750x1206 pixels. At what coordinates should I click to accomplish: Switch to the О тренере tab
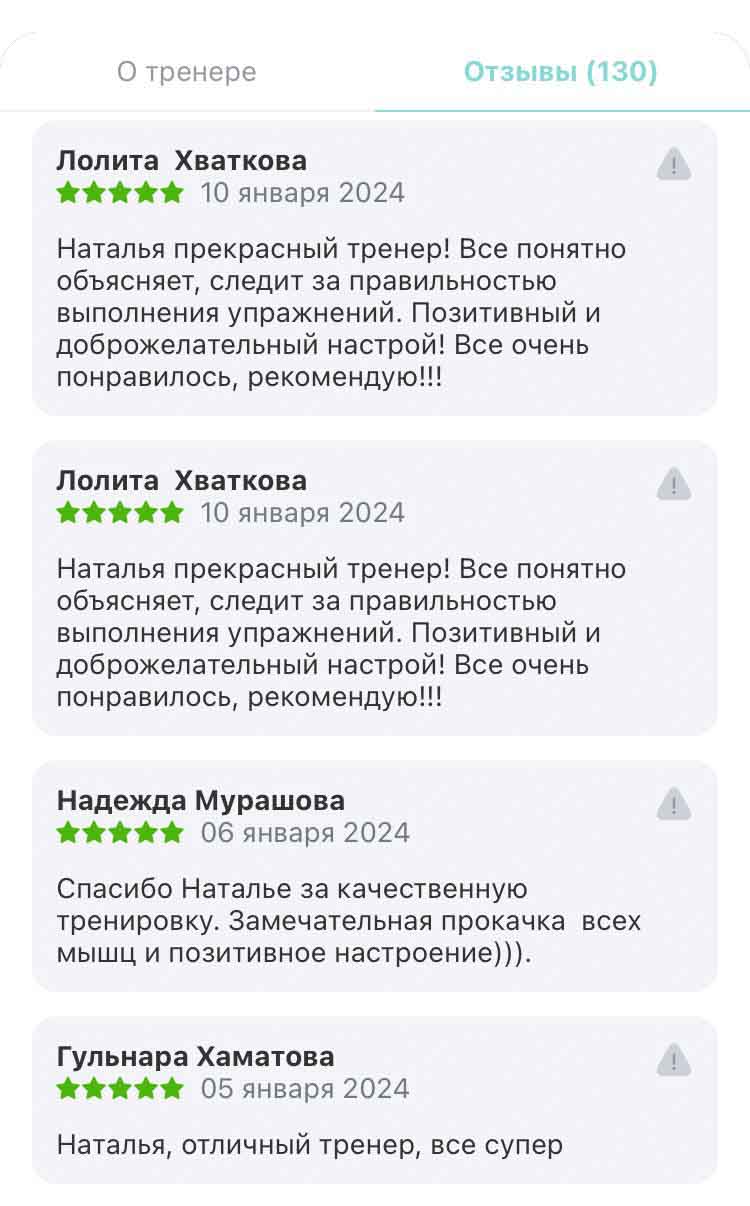(187, 72)
